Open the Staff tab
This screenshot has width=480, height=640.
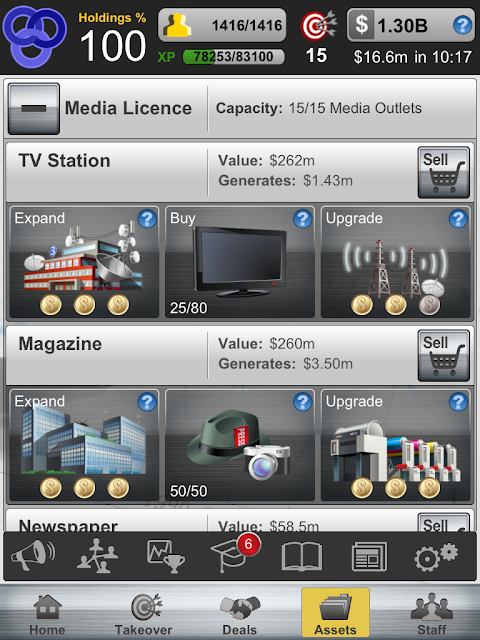tap(432, 614)
